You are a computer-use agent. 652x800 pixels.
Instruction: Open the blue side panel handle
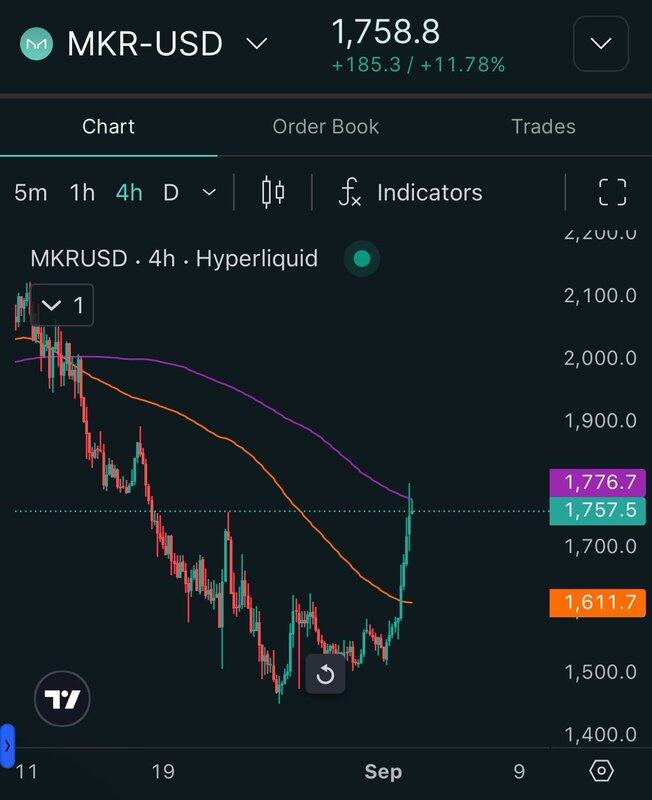[x=7, y=746]
